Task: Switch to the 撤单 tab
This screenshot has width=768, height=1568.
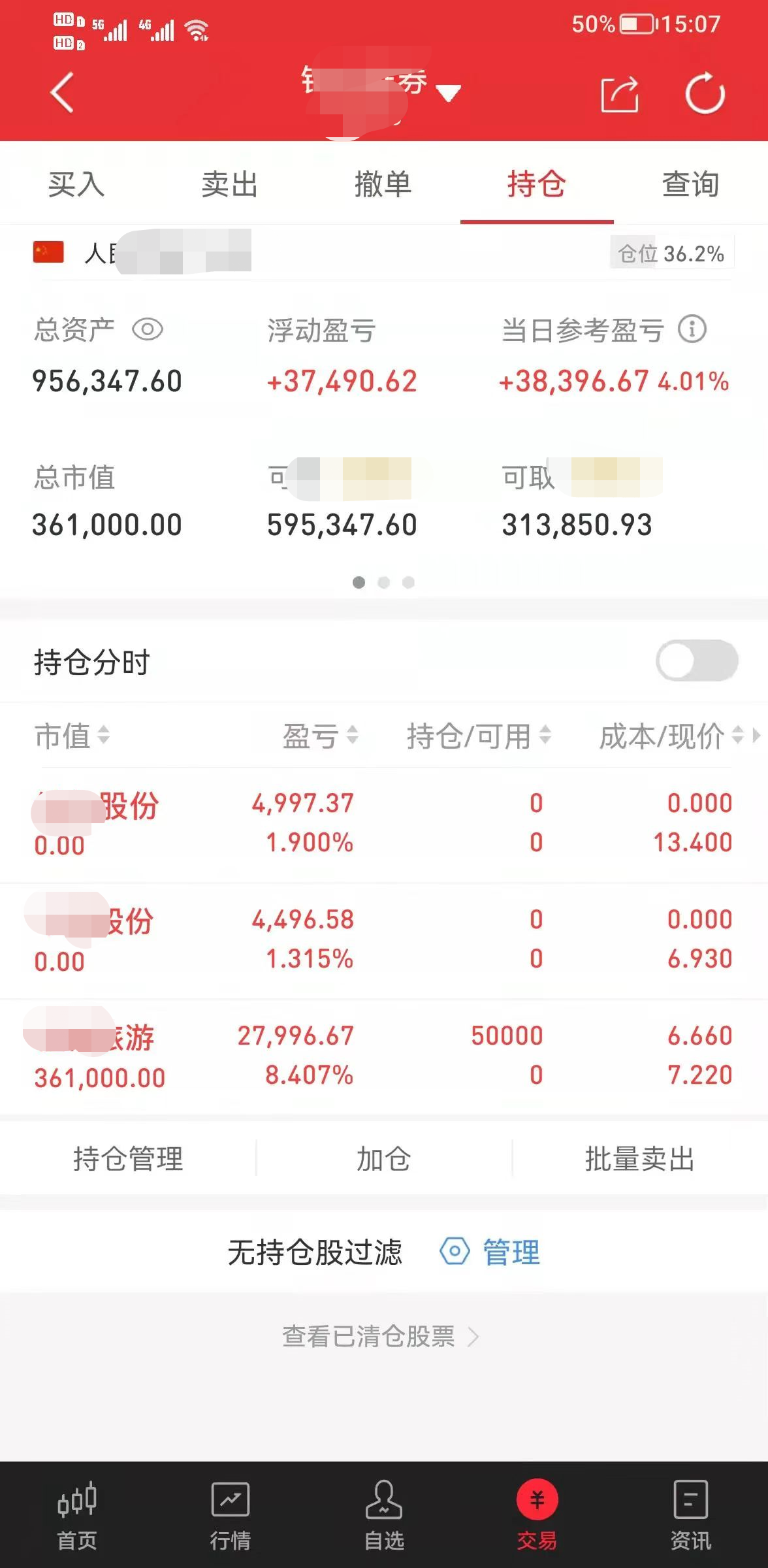Action: click(383, 184)
